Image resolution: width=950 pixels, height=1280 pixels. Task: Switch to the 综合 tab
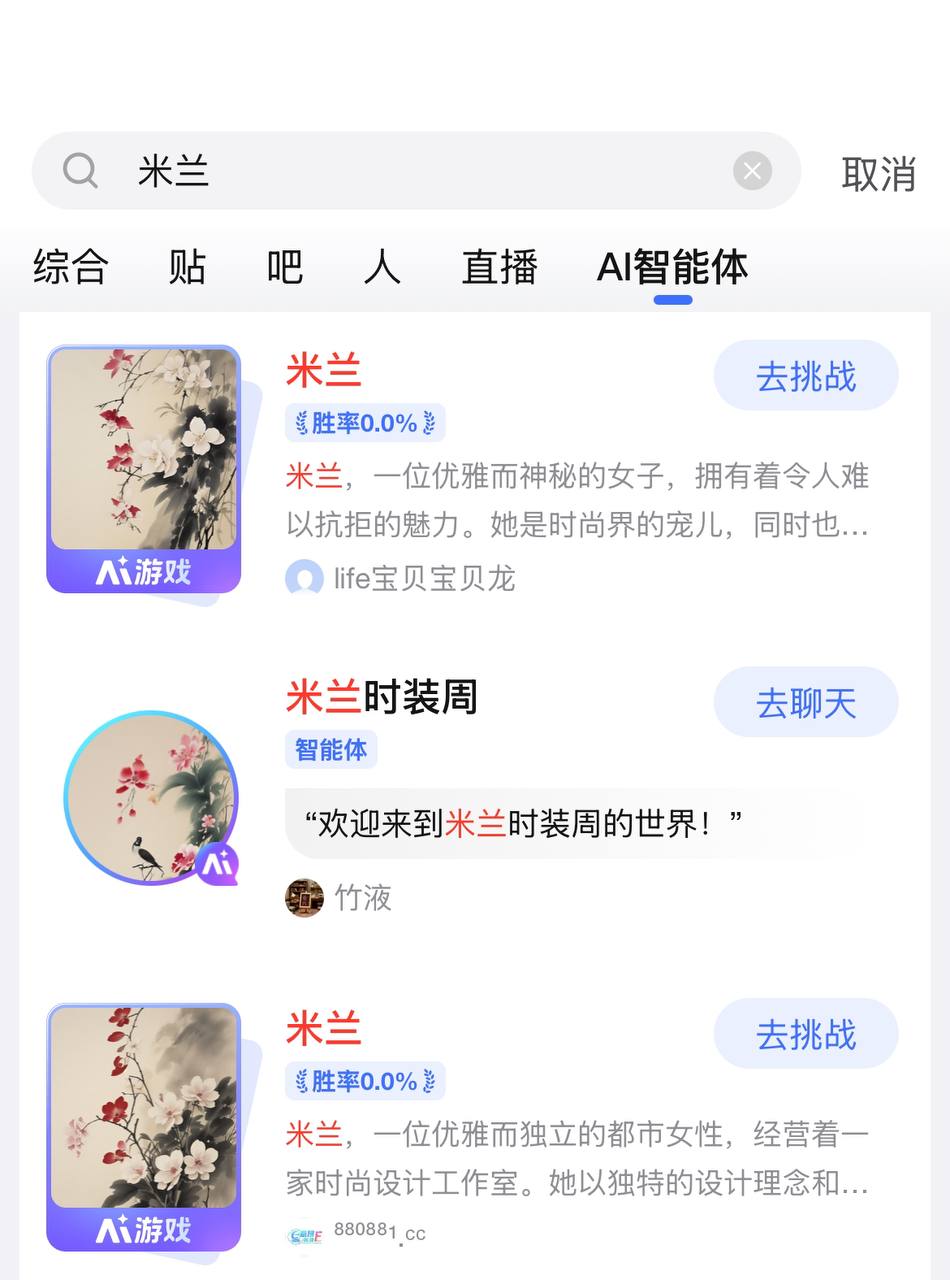pos(70,267)
